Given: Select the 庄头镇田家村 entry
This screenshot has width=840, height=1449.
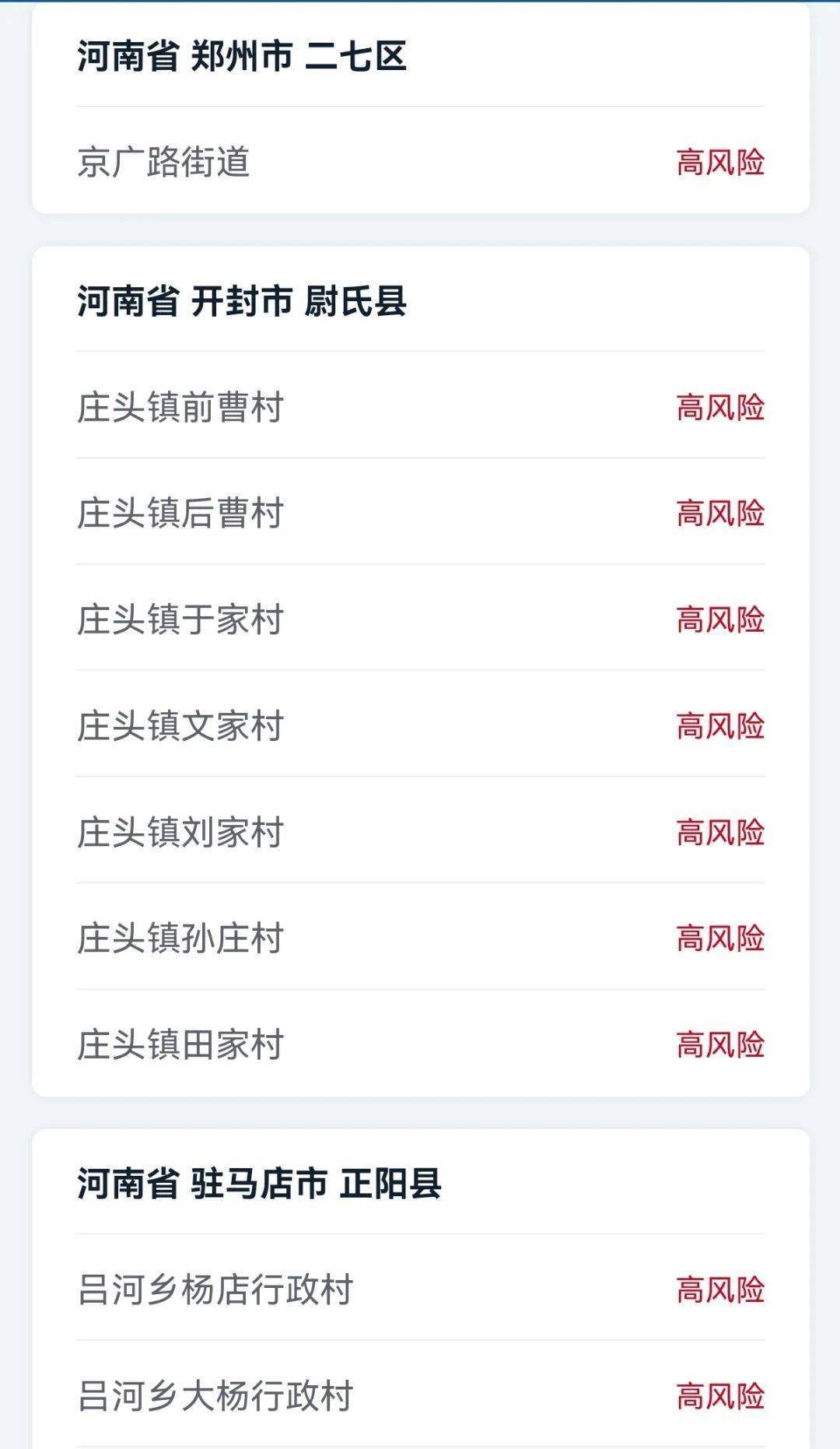Looking at the screenshot, I should point(179,1045).
